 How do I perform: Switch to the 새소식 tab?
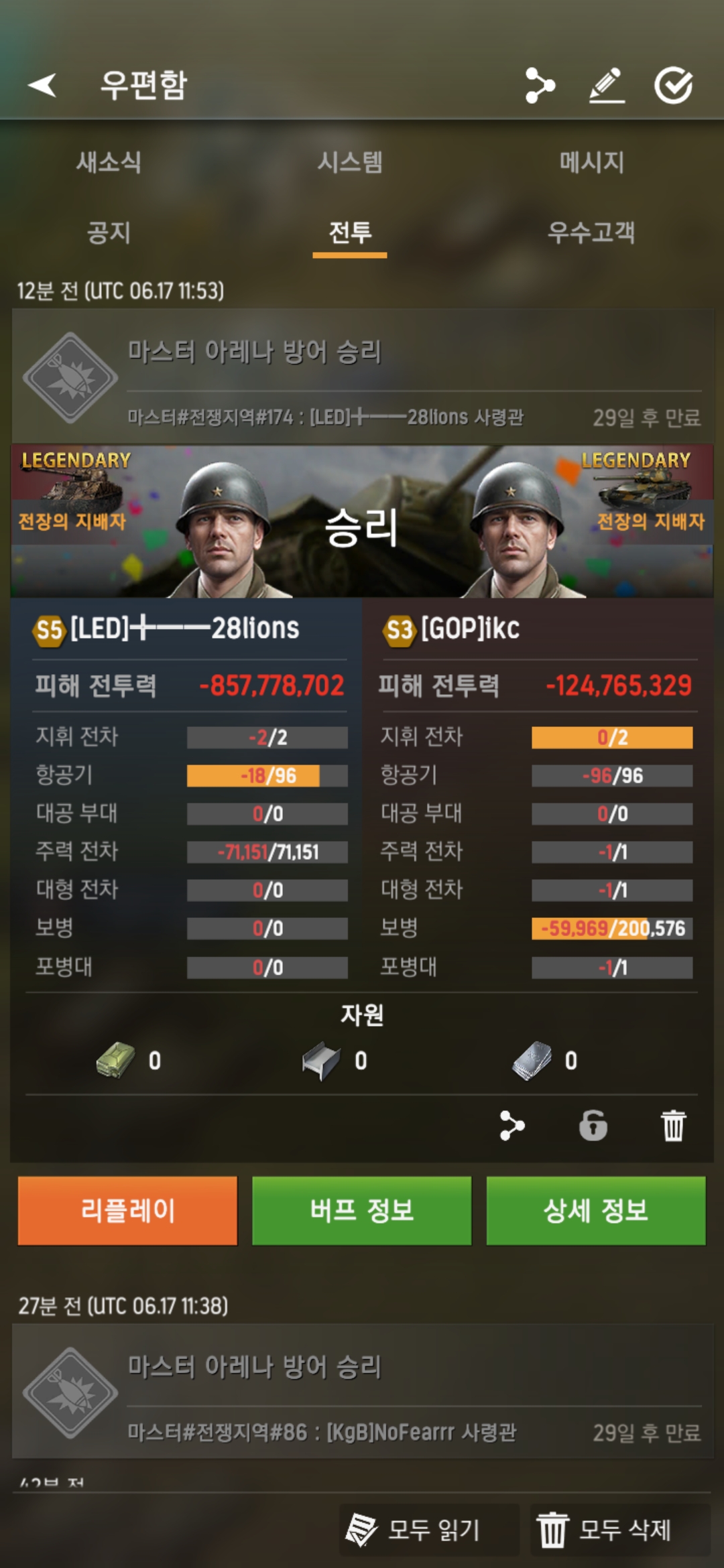pos(109,161)
